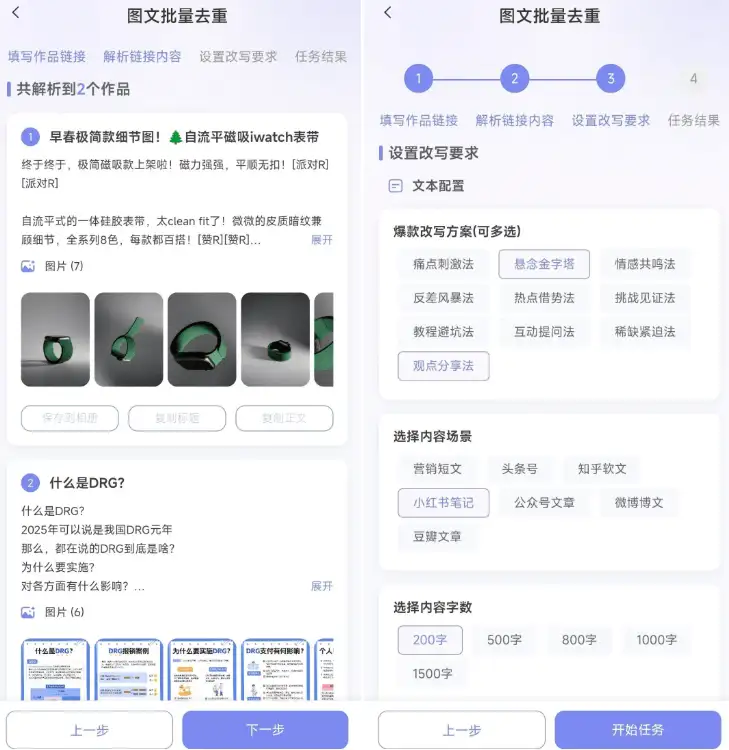The width and height of the screenshot is (729, 750).
Task: Choose the 情感共鸣法 chip
Action: pyautogui.click(x=645, y=264)
